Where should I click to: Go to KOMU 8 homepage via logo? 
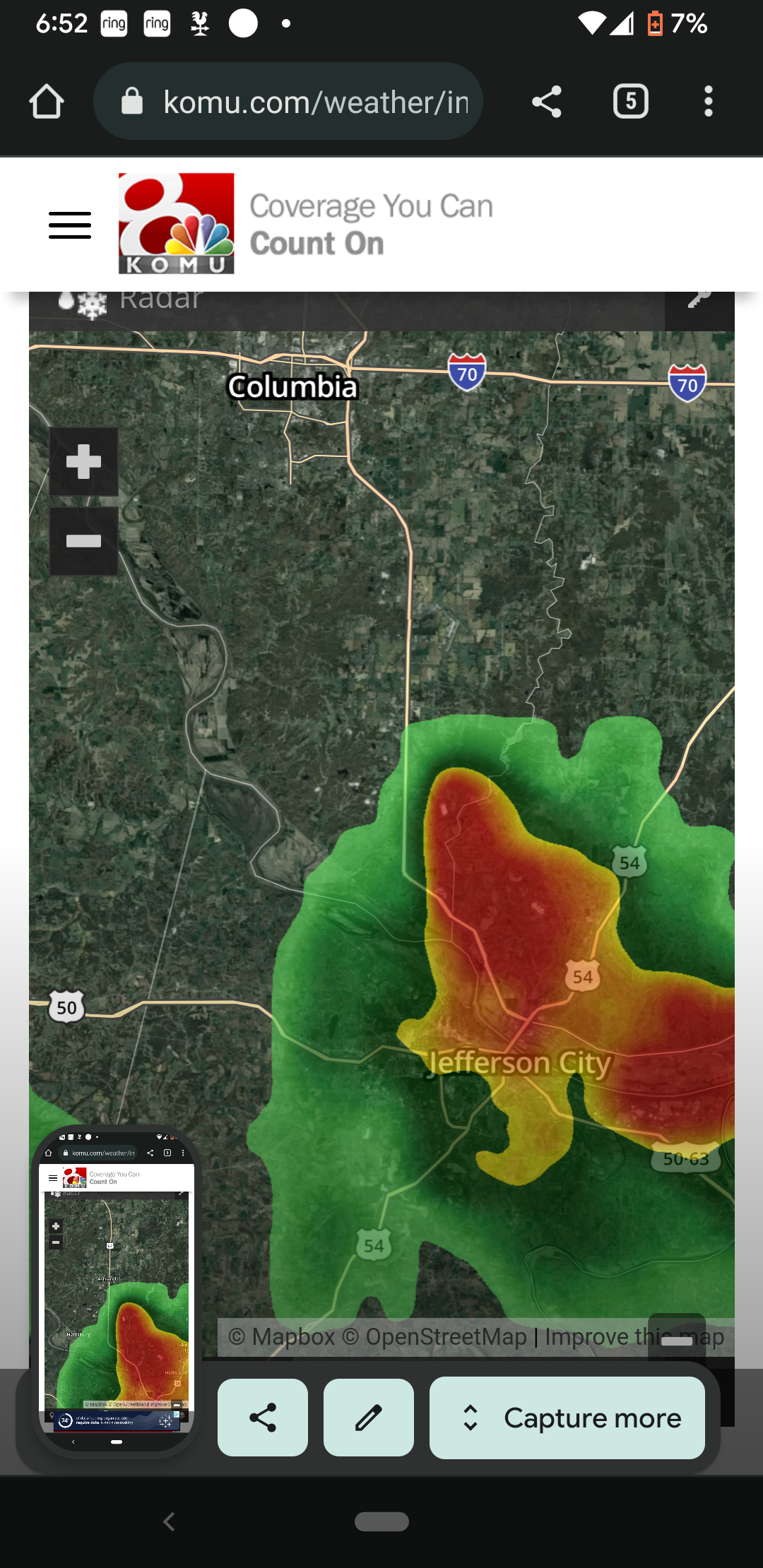coord(176,223)
